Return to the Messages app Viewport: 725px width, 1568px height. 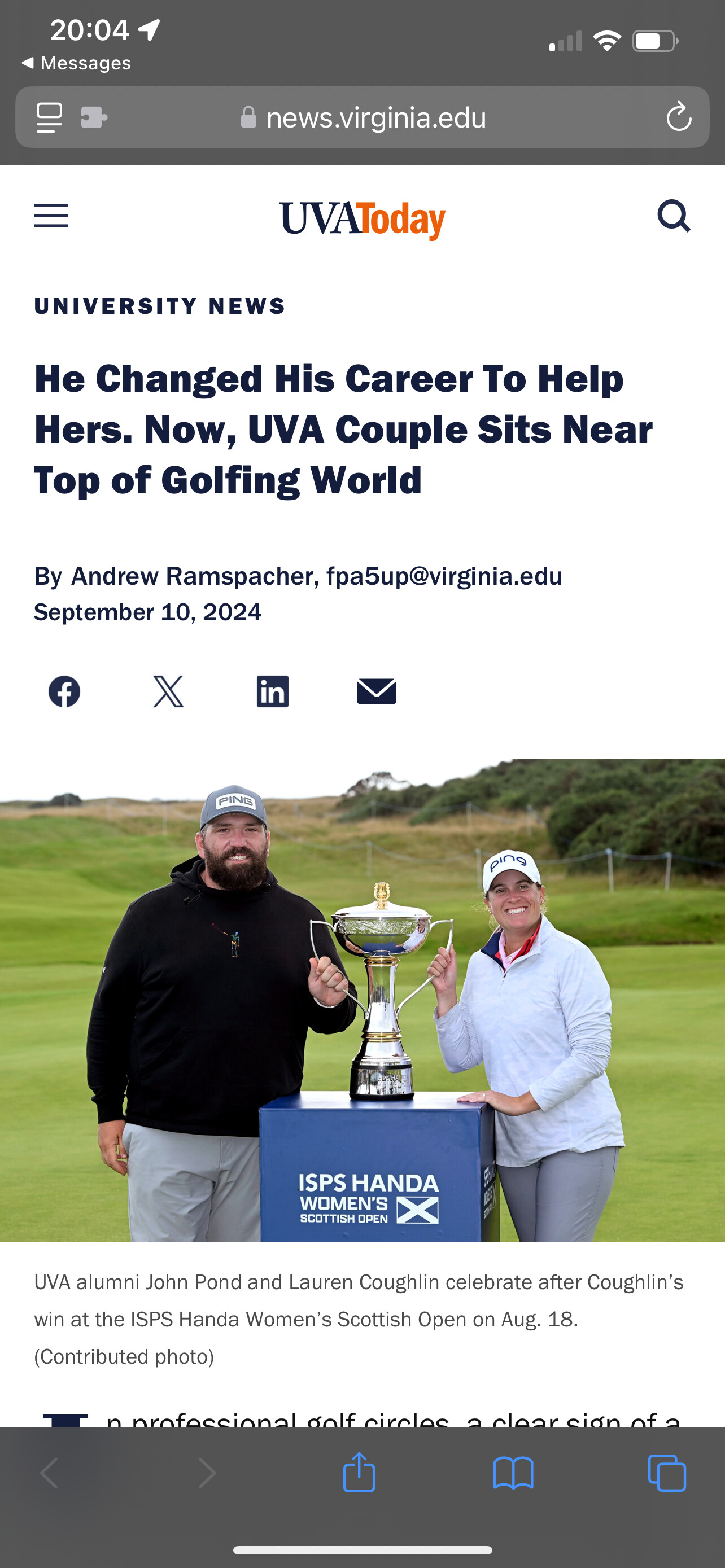(x=77, y=63)
